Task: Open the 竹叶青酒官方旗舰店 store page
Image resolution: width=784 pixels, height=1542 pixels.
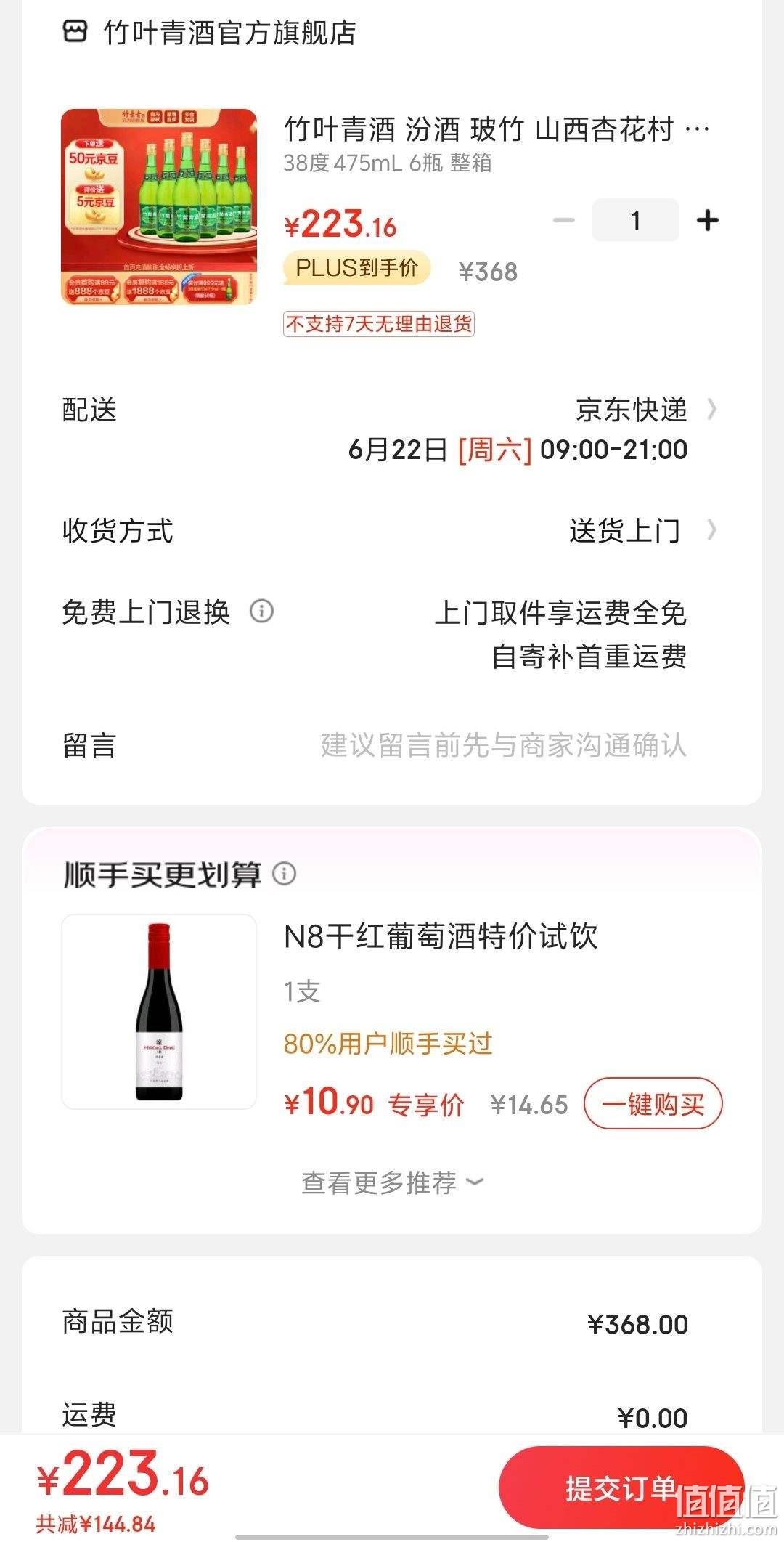Action: [209, 33]
